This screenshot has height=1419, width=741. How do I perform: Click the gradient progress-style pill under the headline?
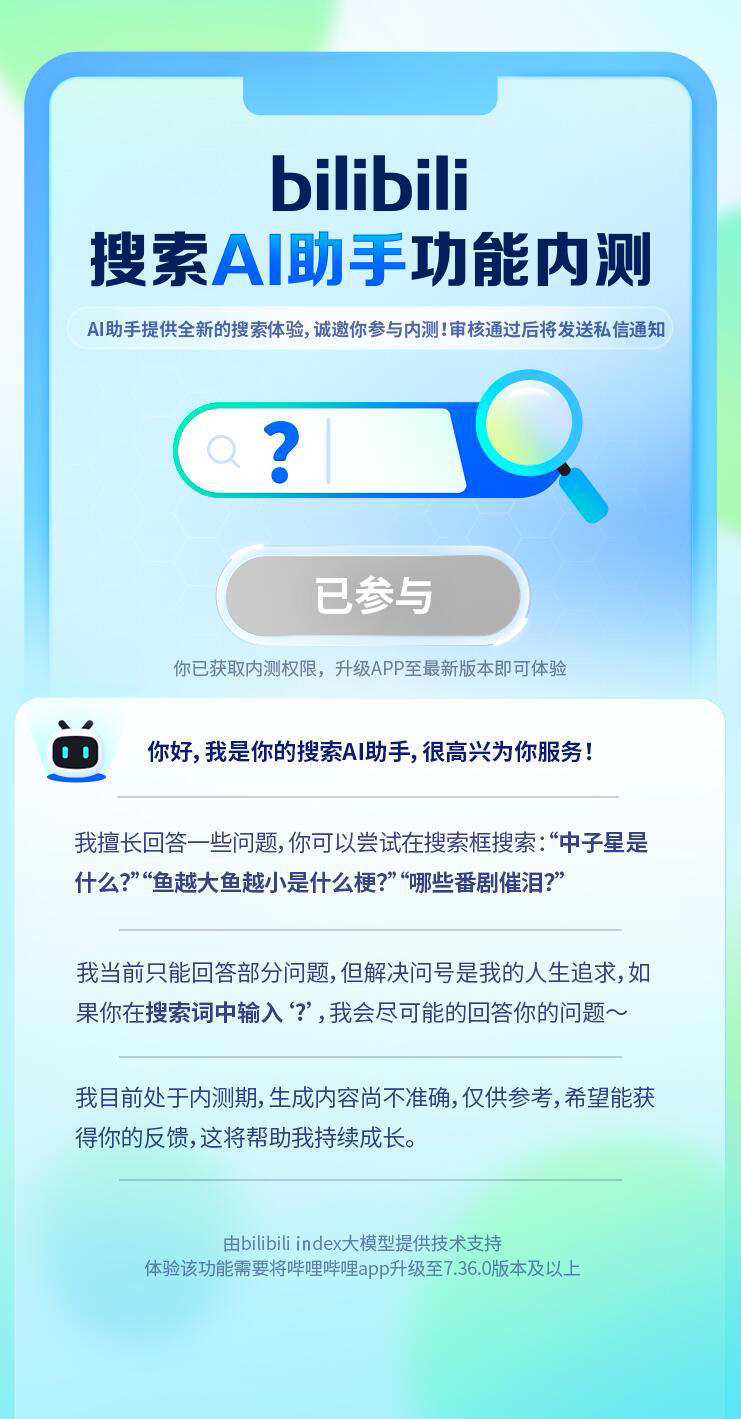pyautogui.click(x=370, y=327)
